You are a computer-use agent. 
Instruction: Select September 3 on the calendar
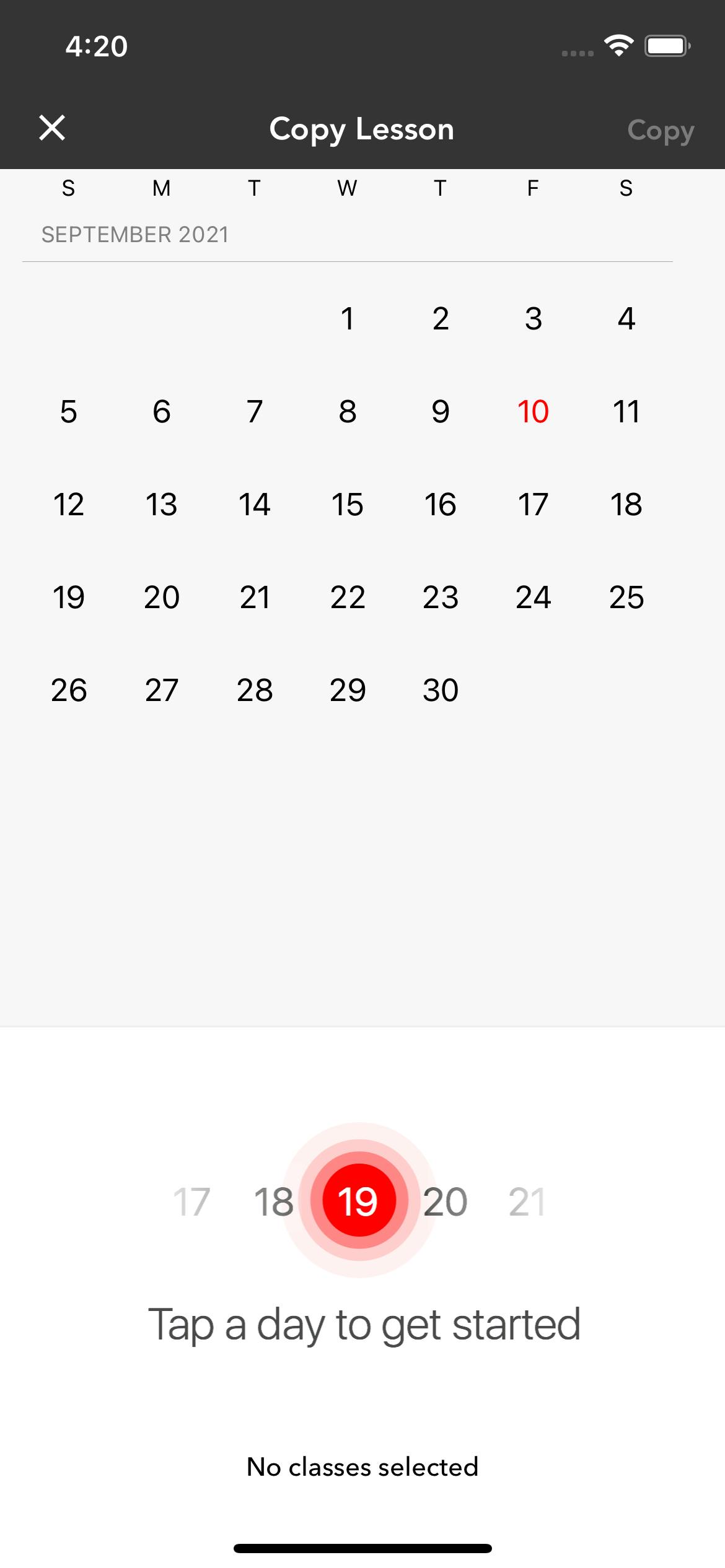point(534,318)
